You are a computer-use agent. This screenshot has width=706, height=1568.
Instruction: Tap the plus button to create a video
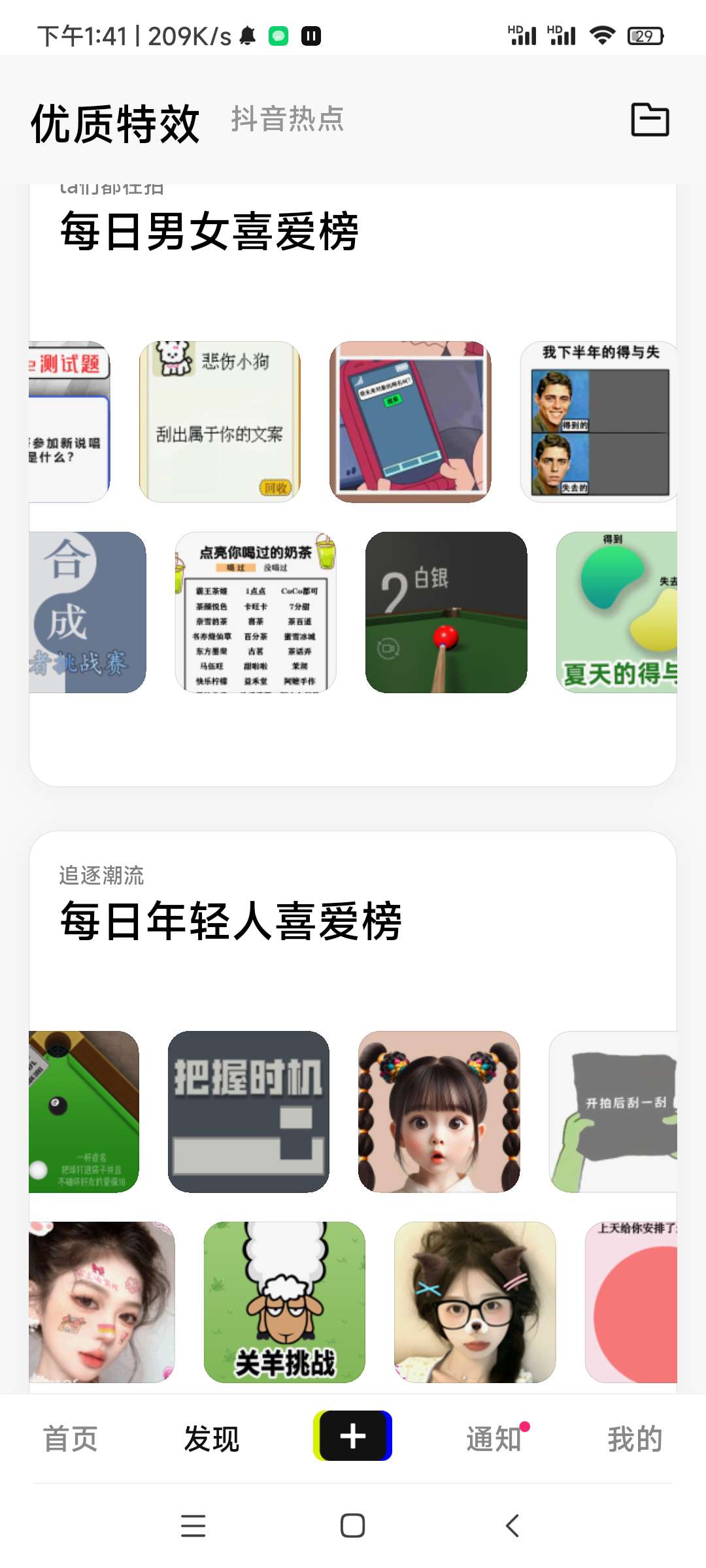[x=352, y=1436]
